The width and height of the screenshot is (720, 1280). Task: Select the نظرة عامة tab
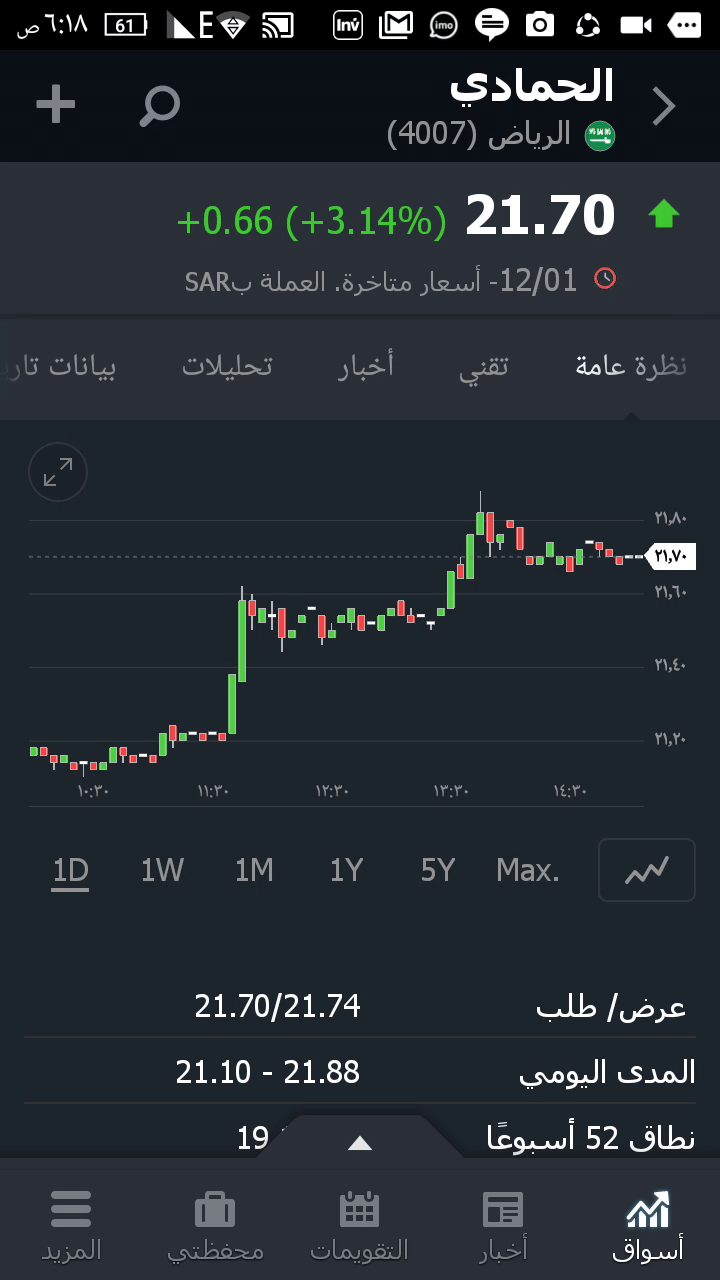click(x=631, y=366)
